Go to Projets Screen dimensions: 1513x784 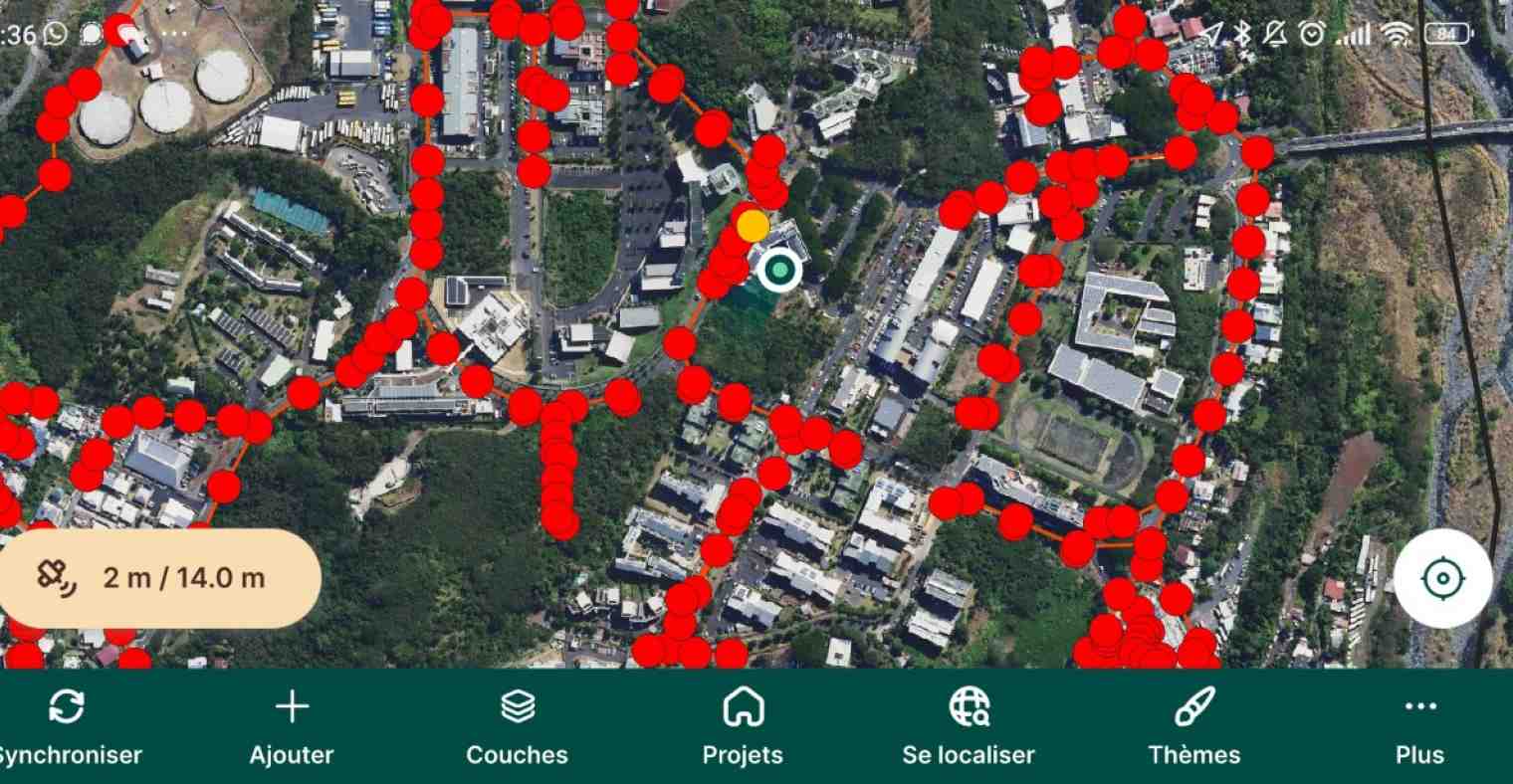(743, 726)
